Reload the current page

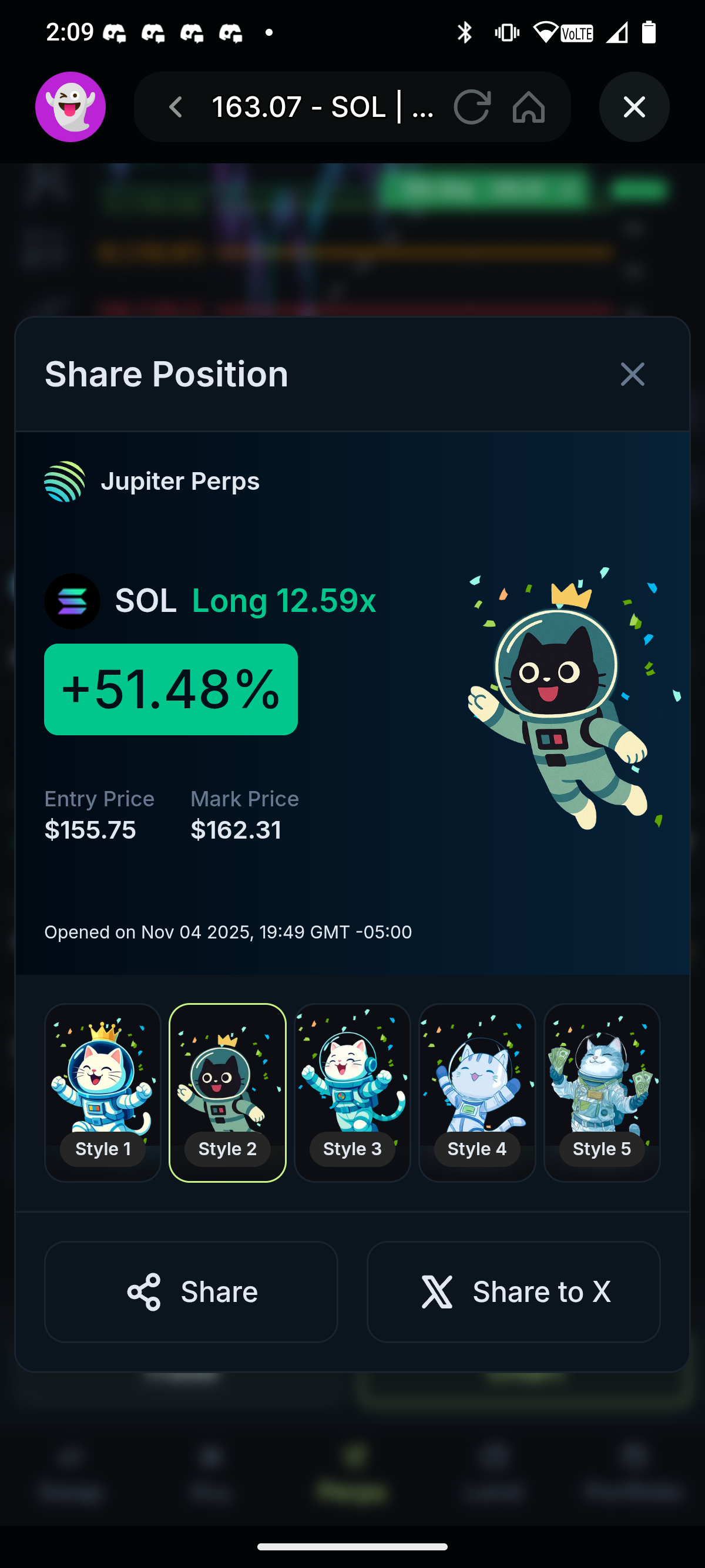click(x=472, y=107)
